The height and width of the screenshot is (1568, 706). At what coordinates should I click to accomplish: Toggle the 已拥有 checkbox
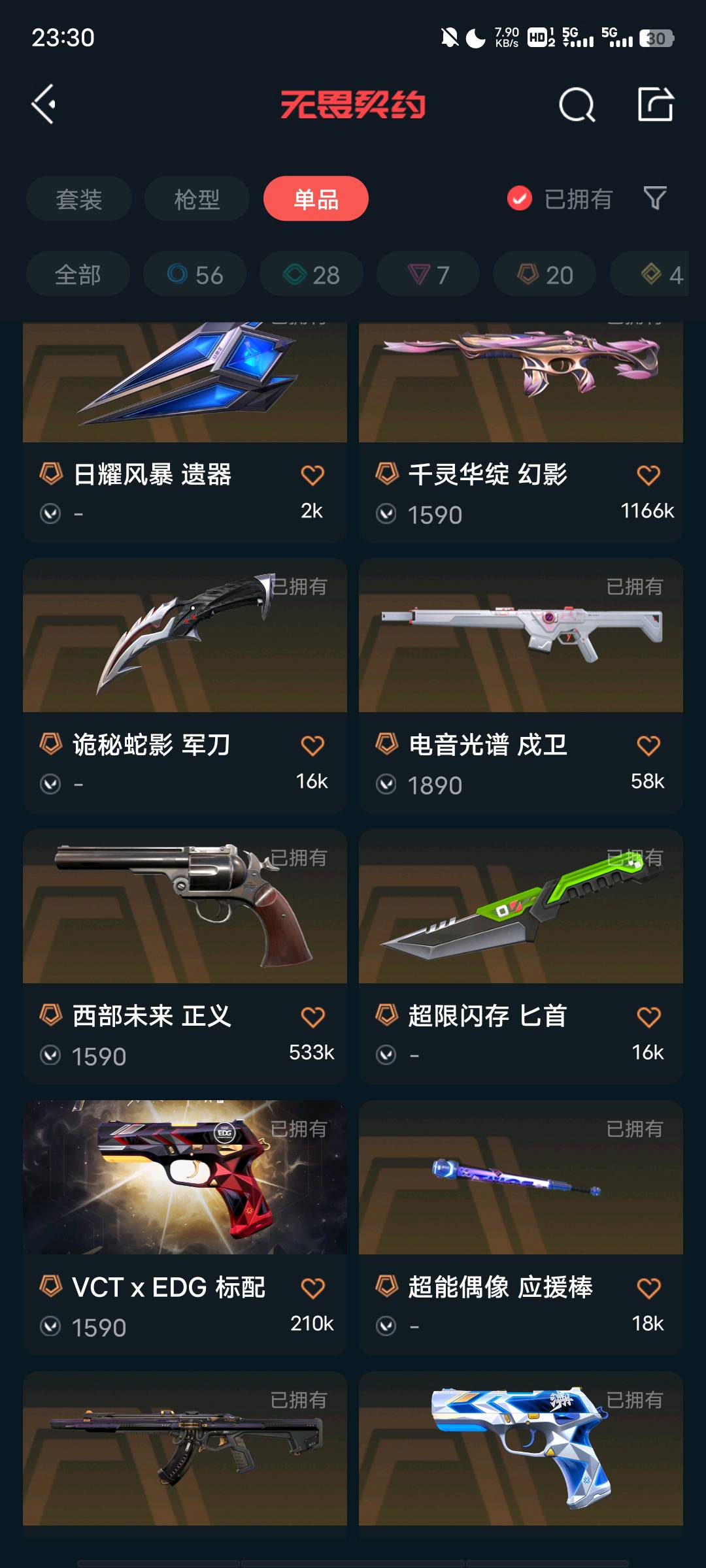[x=520, y=199]
